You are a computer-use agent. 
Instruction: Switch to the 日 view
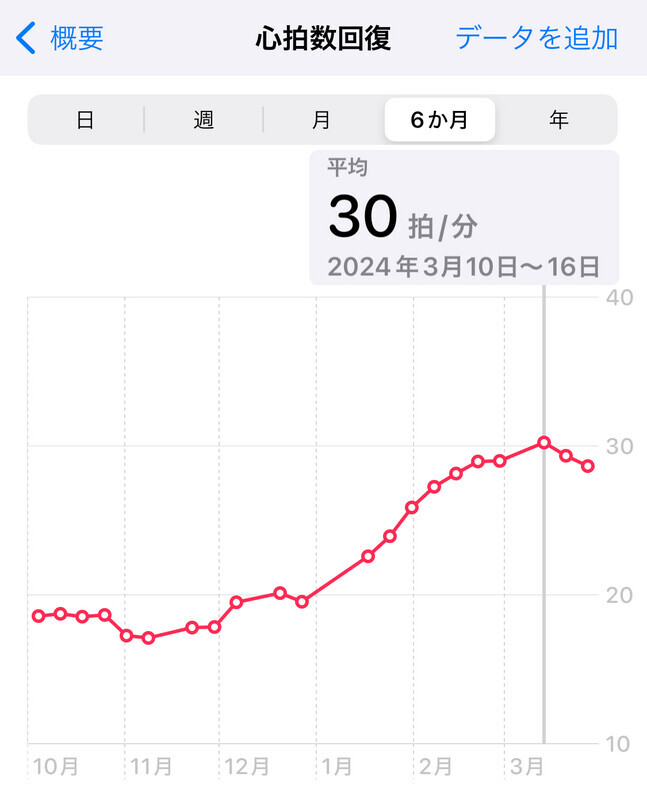pyautogui.click(x=86, y=120)
